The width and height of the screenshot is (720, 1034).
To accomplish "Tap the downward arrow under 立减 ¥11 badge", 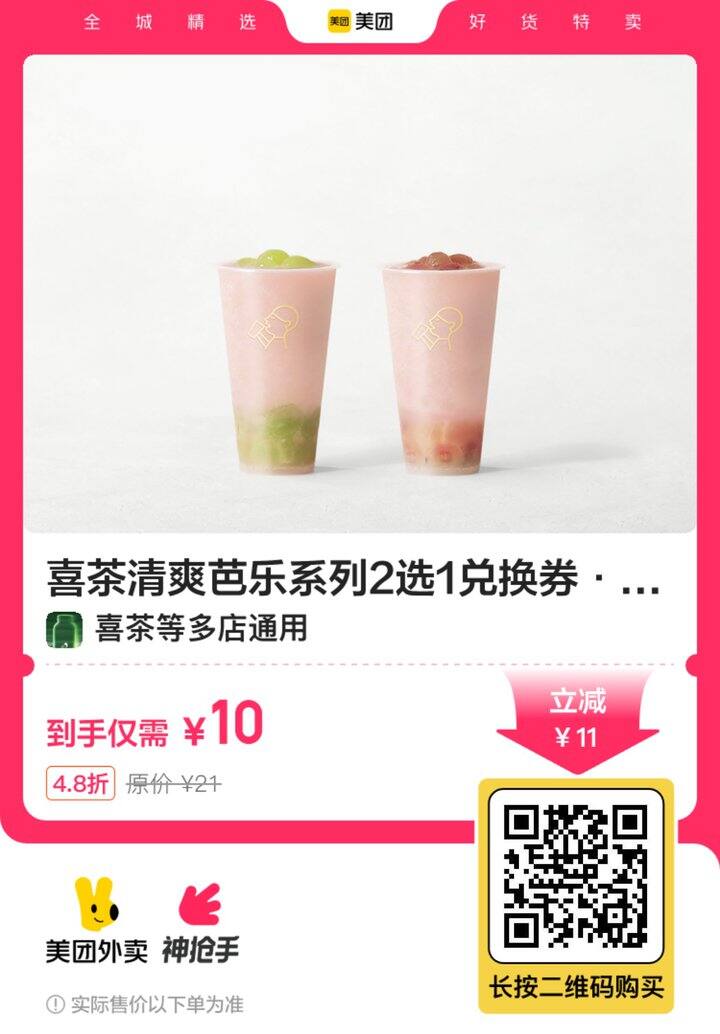I will (x=576, y=766).
